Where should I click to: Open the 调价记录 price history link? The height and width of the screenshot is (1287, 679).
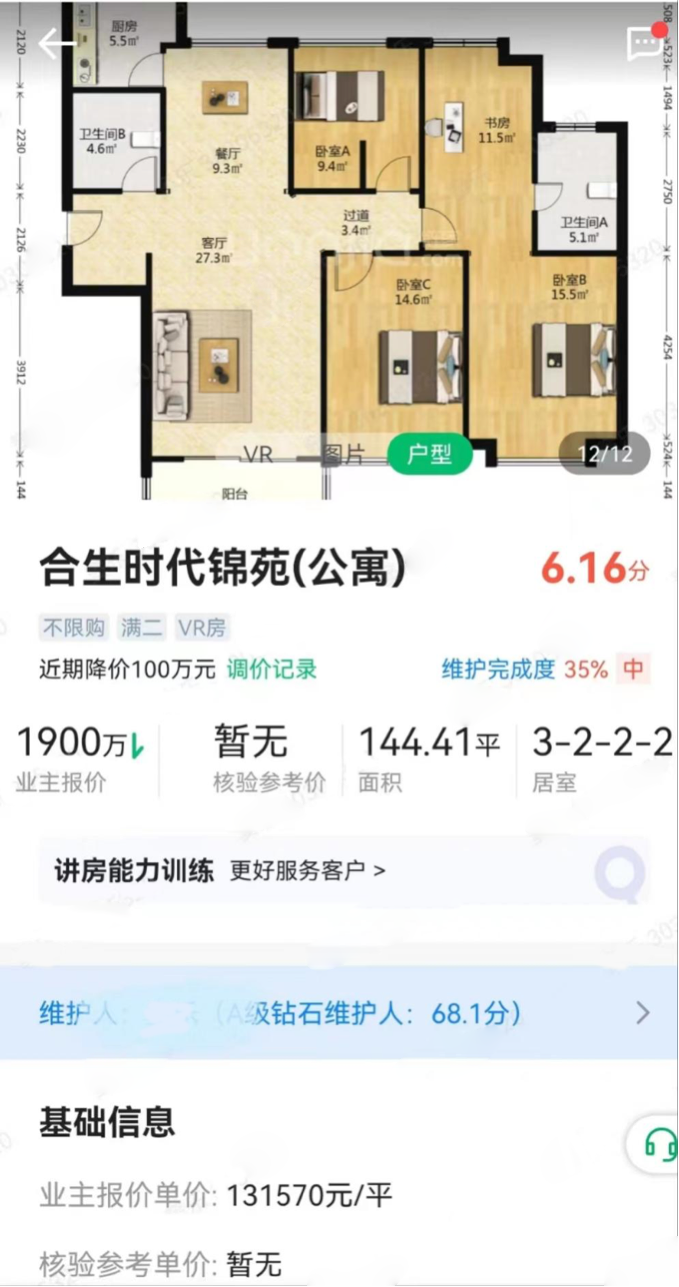coord(272,669)
